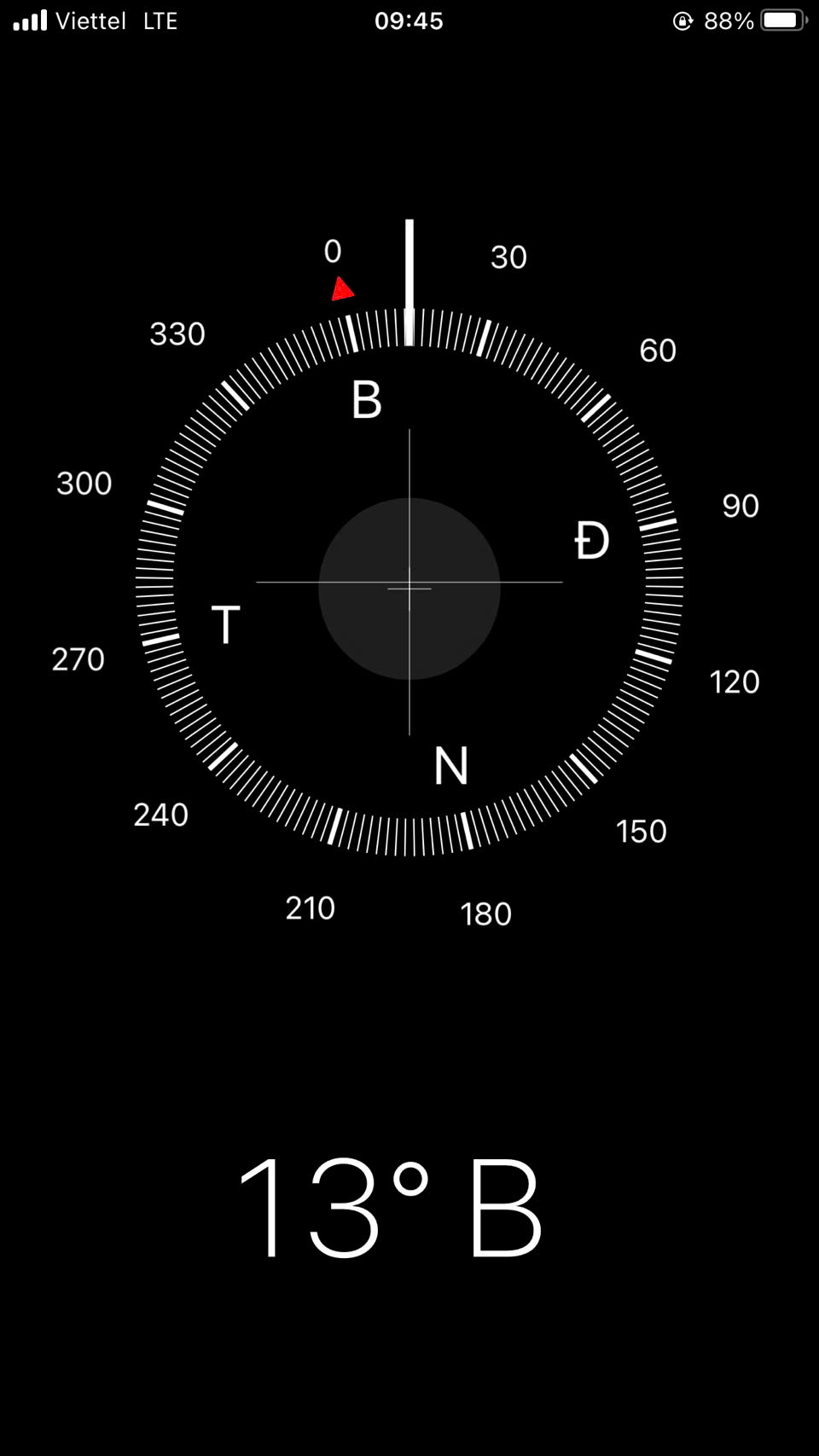Tap the compass dial to lock bearing
819x1456 pixels.
click(x=409, y=582)
